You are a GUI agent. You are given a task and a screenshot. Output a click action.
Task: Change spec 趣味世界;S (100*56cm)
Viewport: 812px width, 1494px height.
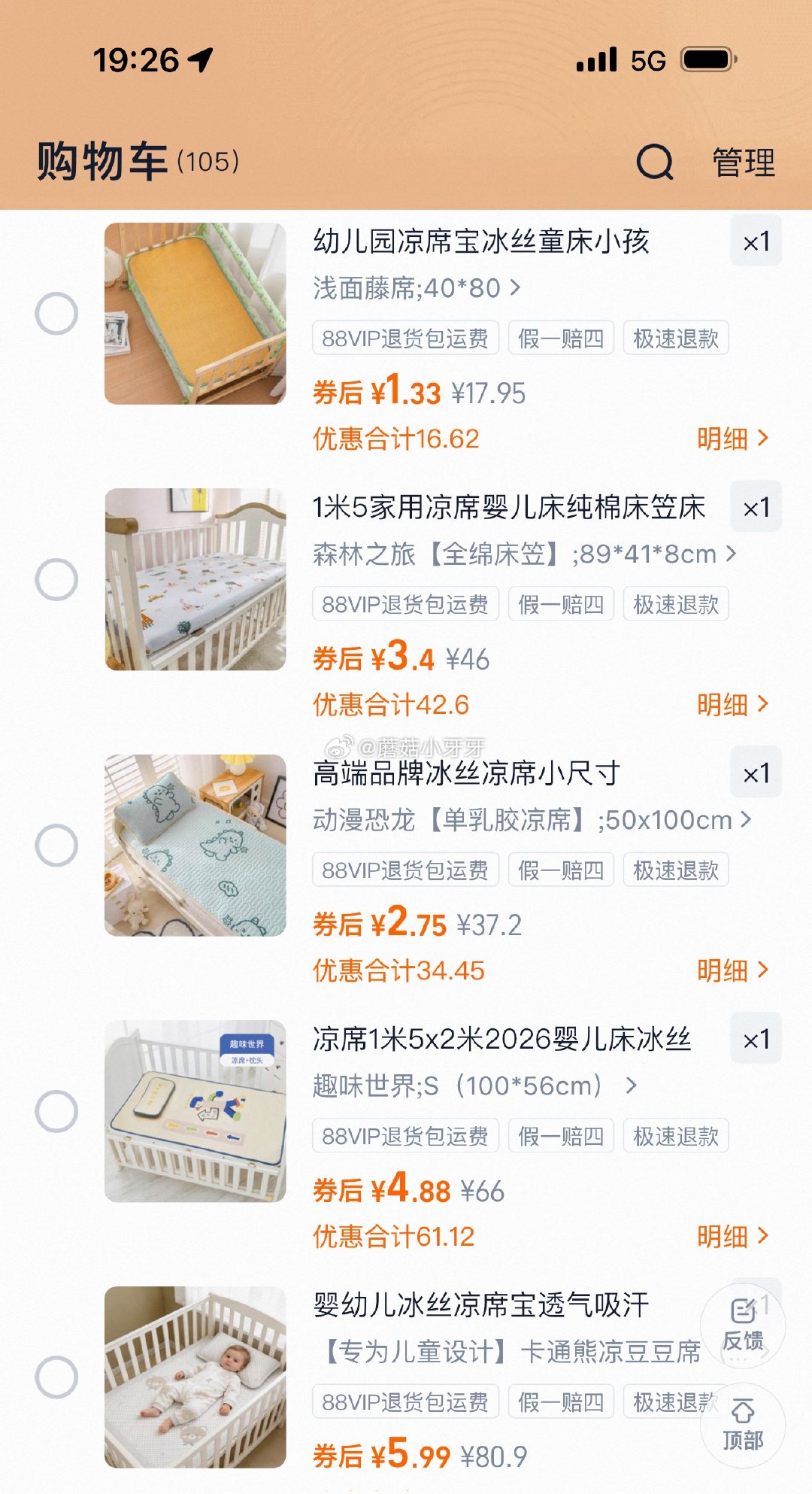[x=474, y=1086]
